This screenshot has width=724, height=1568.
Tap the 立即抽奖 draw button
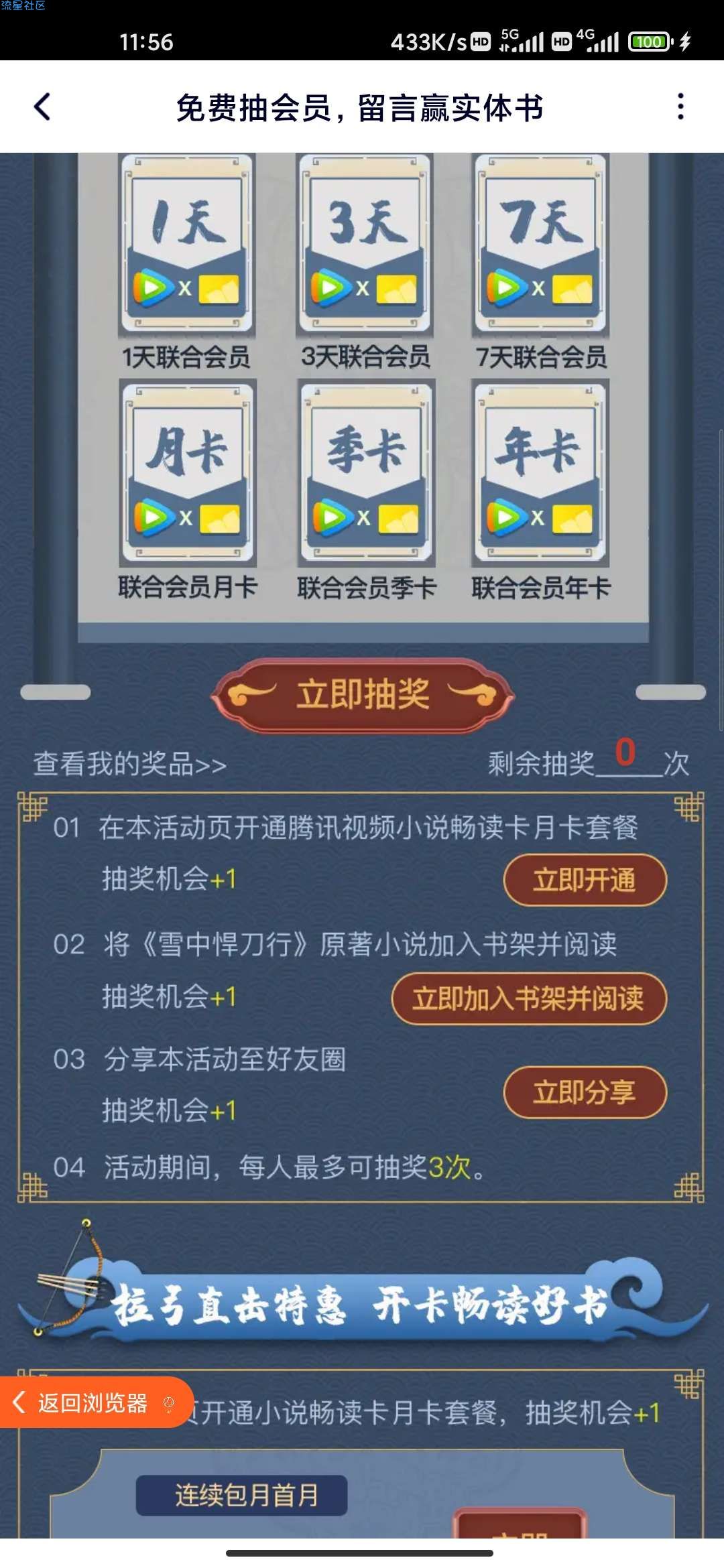[363, 695]
